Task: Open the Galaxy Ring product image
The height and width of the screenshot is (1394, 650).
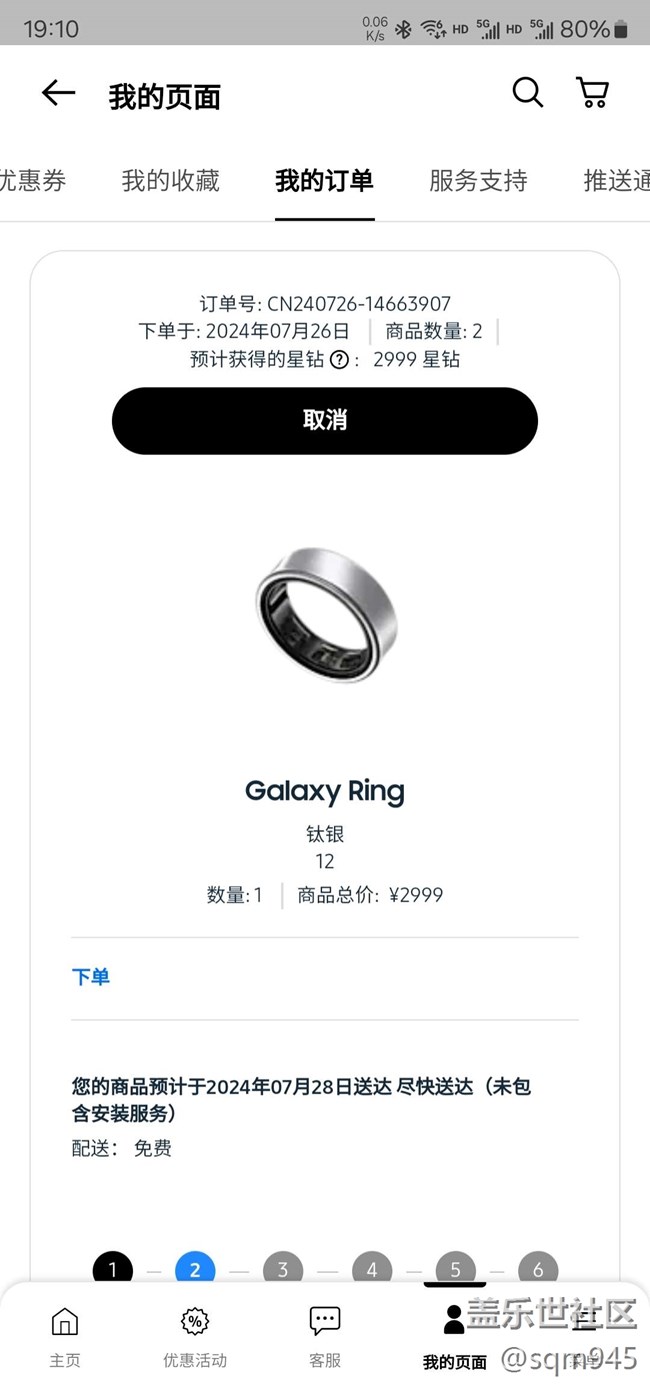Action: [325, 615]
